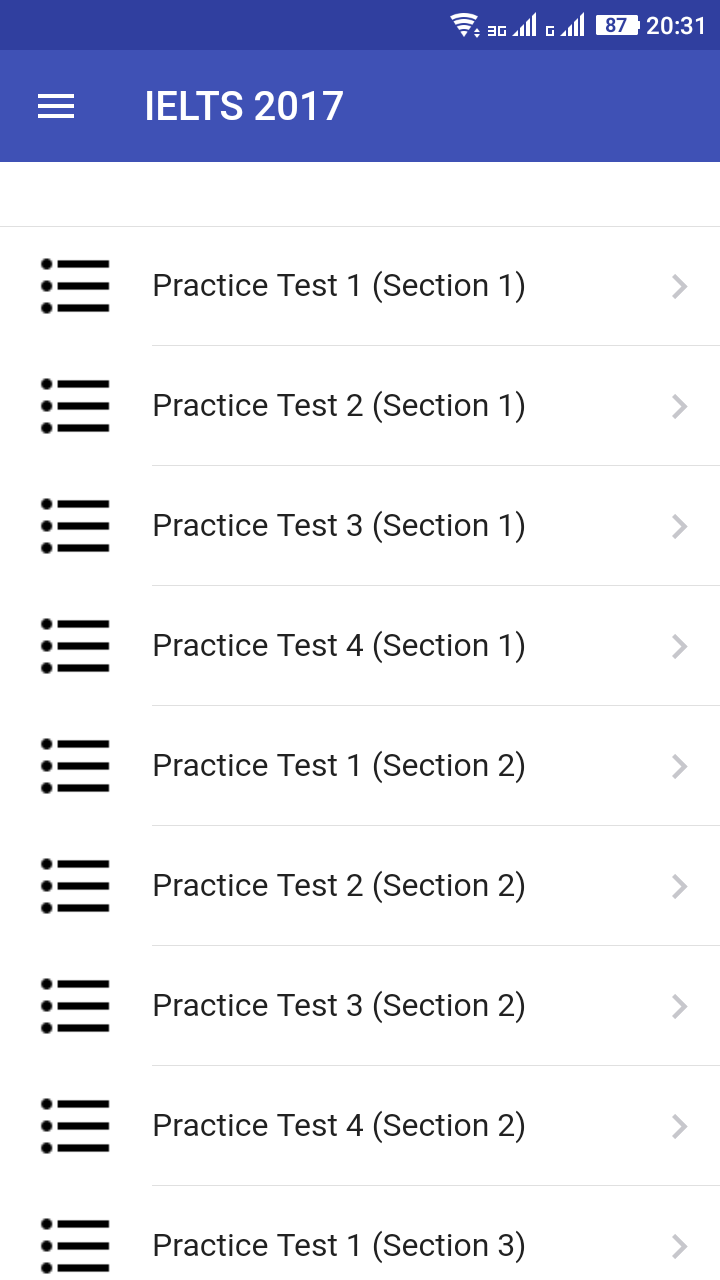Click the list icon beside Practice Test 1 (Section 2)
Viewport: 720px width, 1280px height.
(75, 766)
